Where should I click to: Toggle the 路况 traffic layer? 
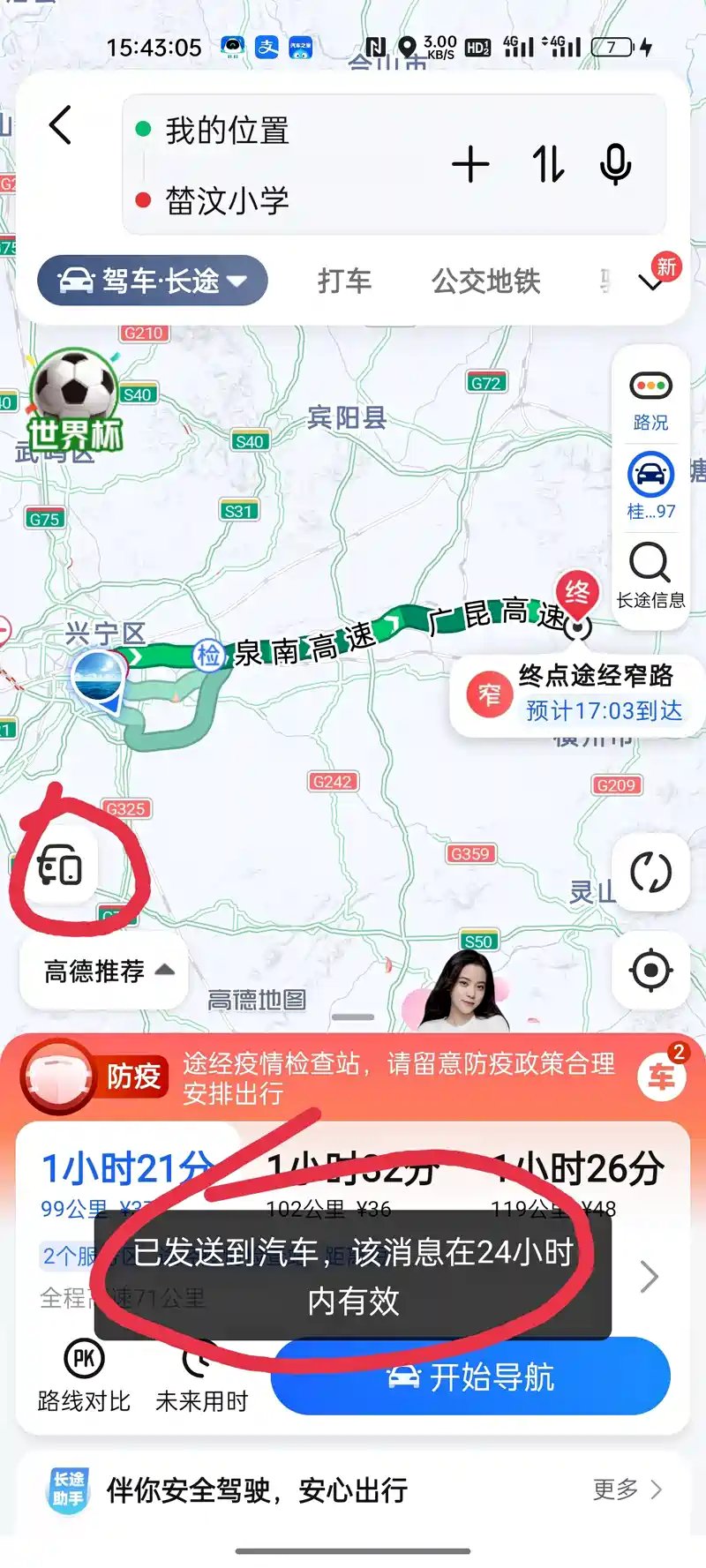tap(650, 400)
